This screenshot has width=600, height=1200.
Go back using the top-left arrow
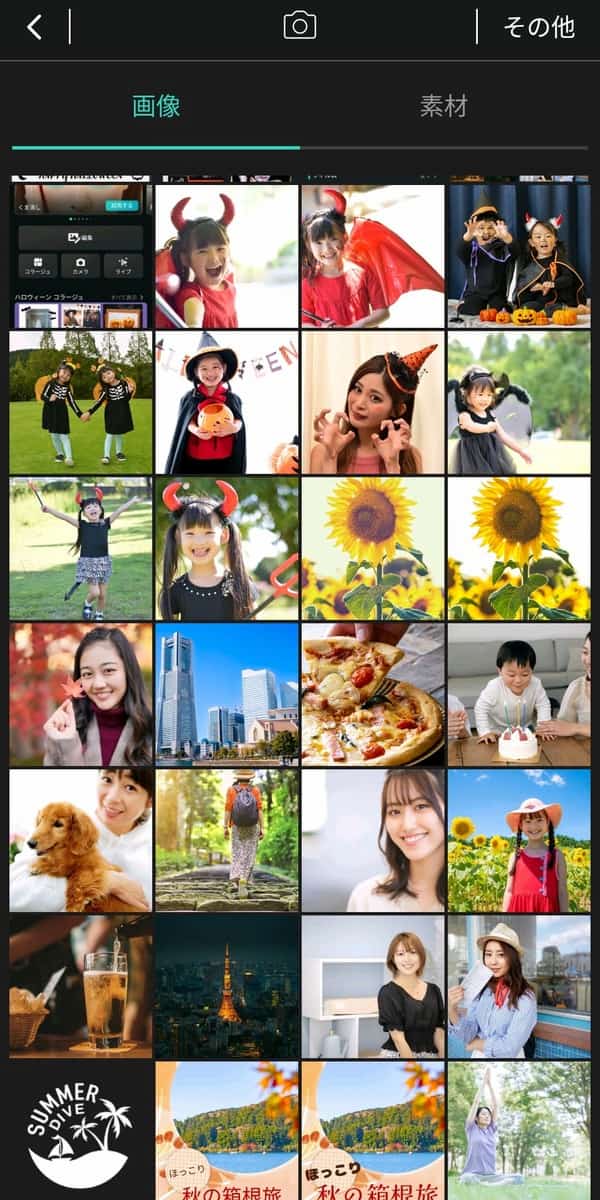[35, 27]
